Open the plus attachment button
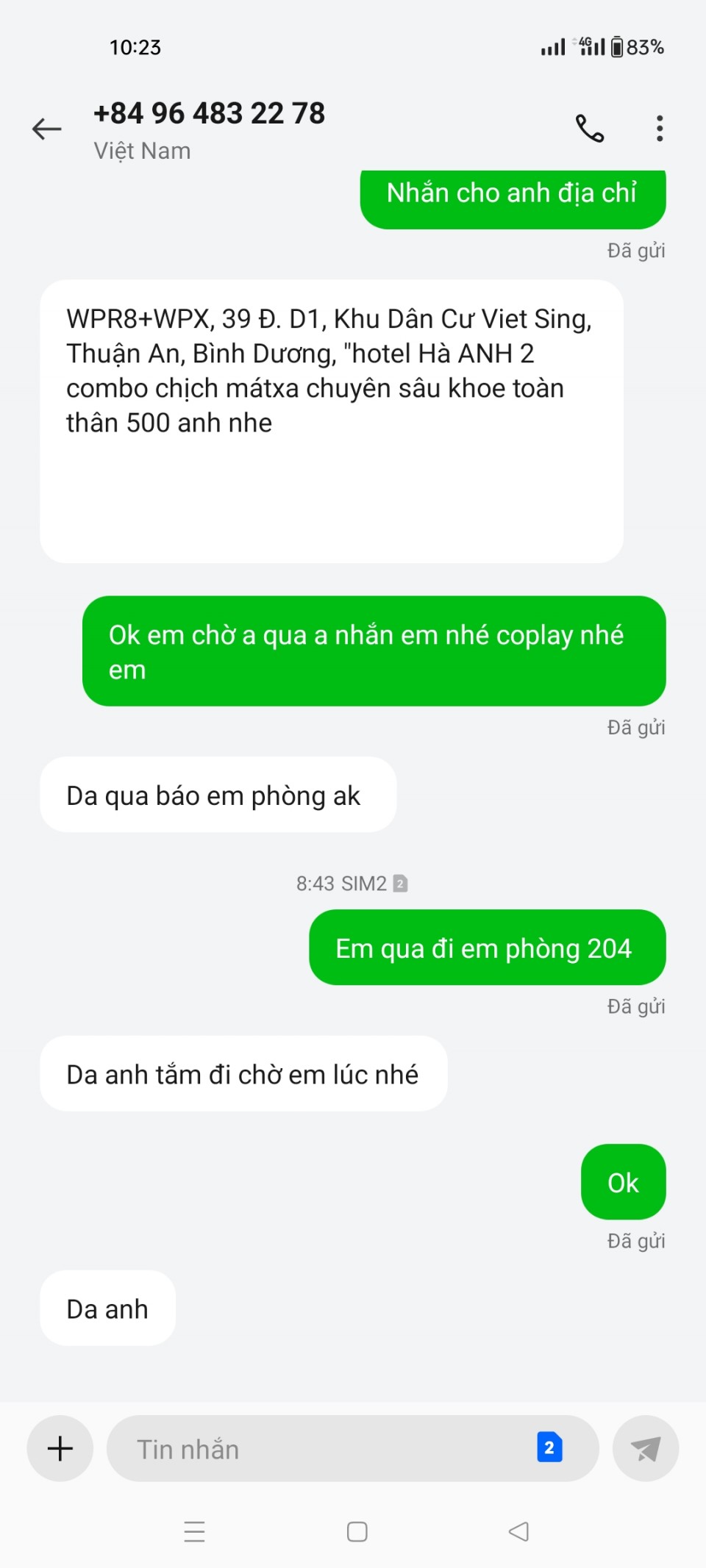 coord(60,1448)
